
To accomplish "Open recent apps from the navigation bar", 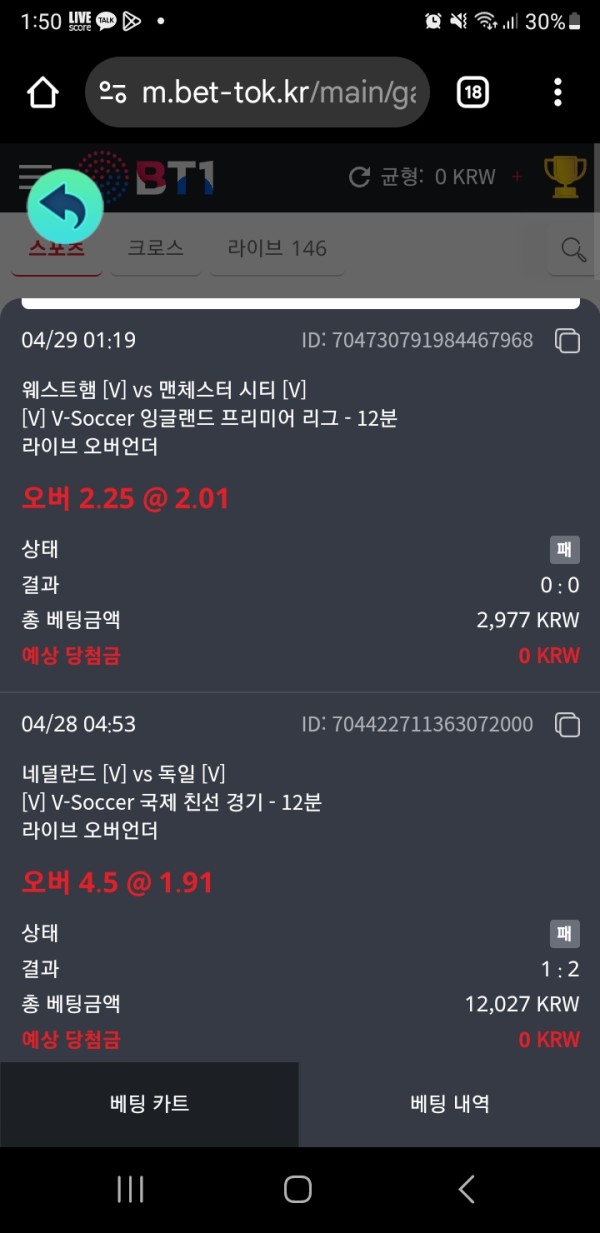I will tap(130, 1189).
